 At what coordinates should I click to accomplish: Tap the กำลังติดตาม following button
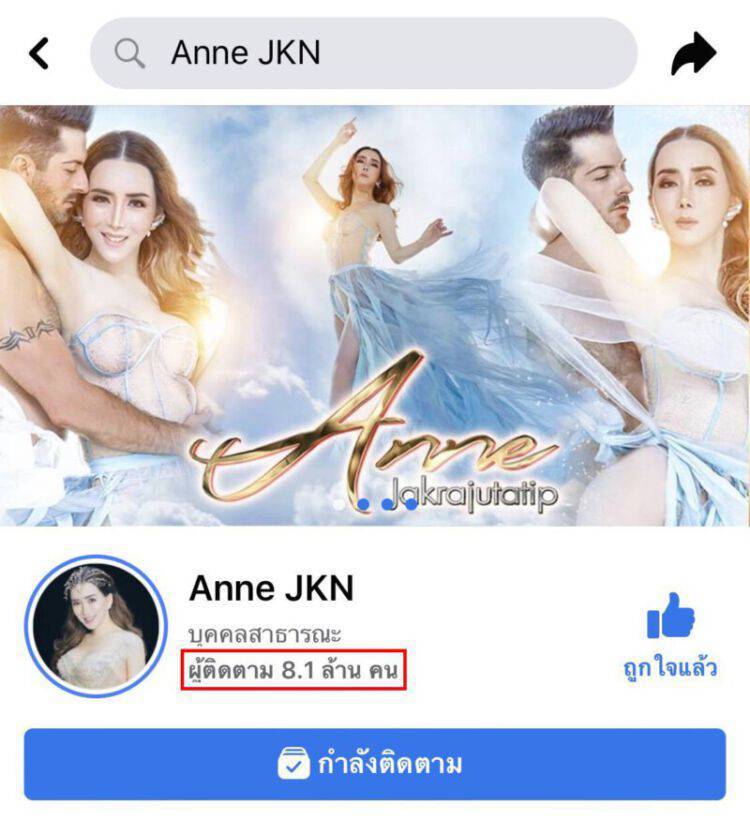pos(375,765)
